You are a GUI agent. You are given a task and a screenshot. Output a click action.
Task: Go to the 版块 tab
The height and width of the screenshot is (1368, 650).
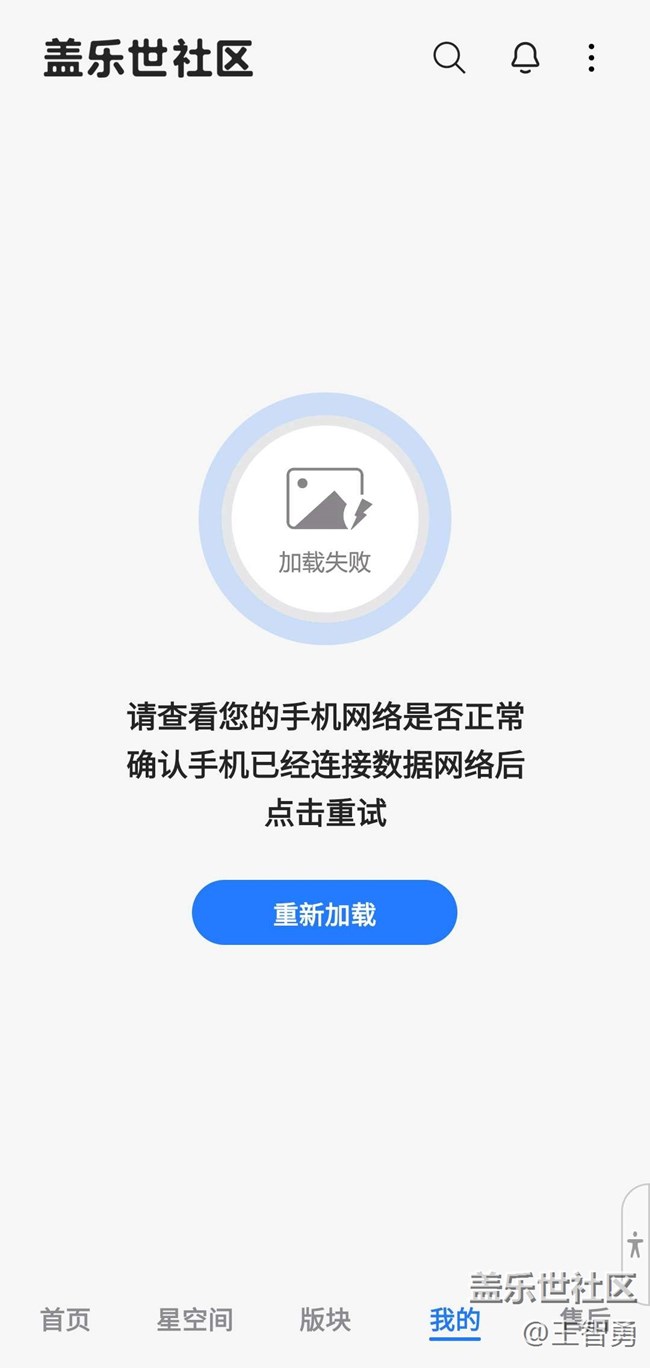pos(325,1319)
